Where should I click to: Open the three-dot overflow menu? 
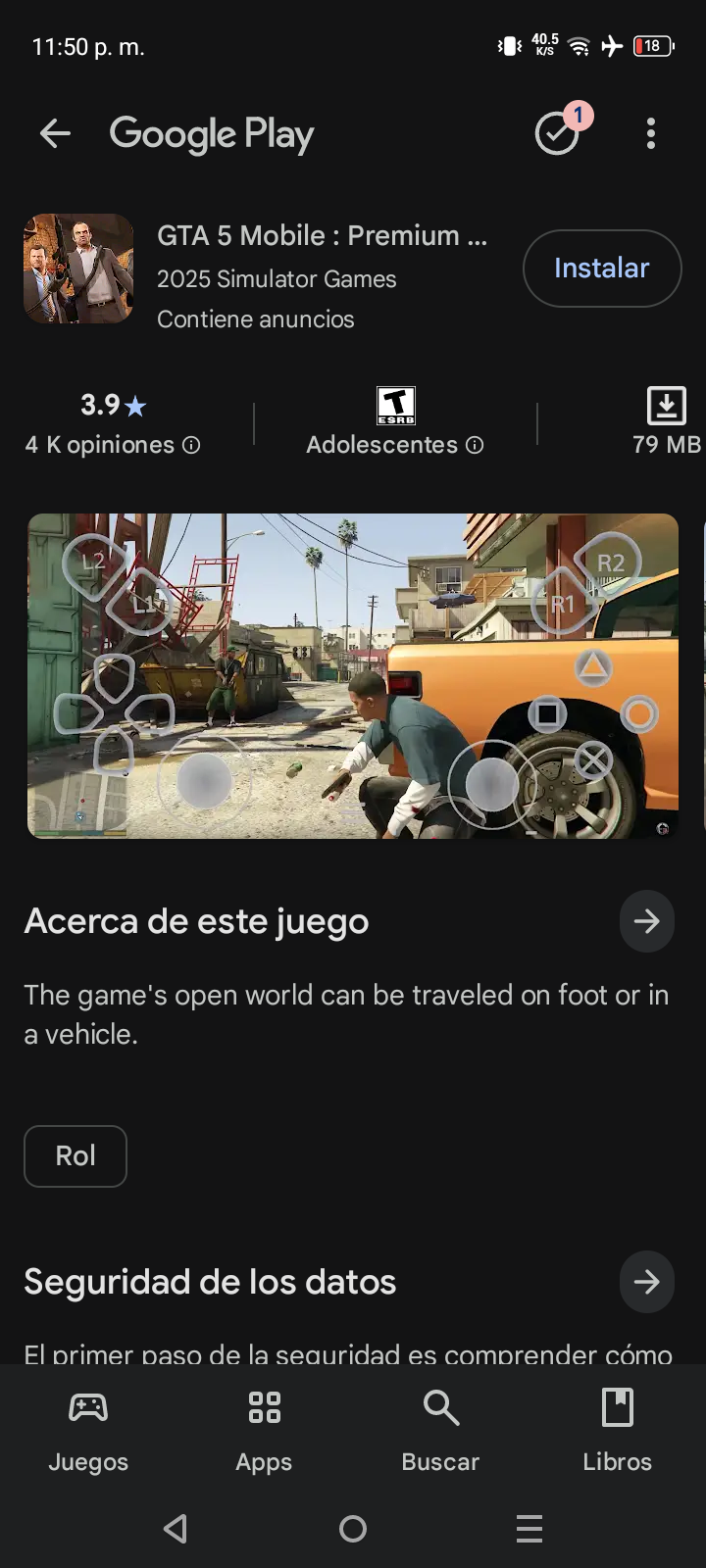point(651,133)
